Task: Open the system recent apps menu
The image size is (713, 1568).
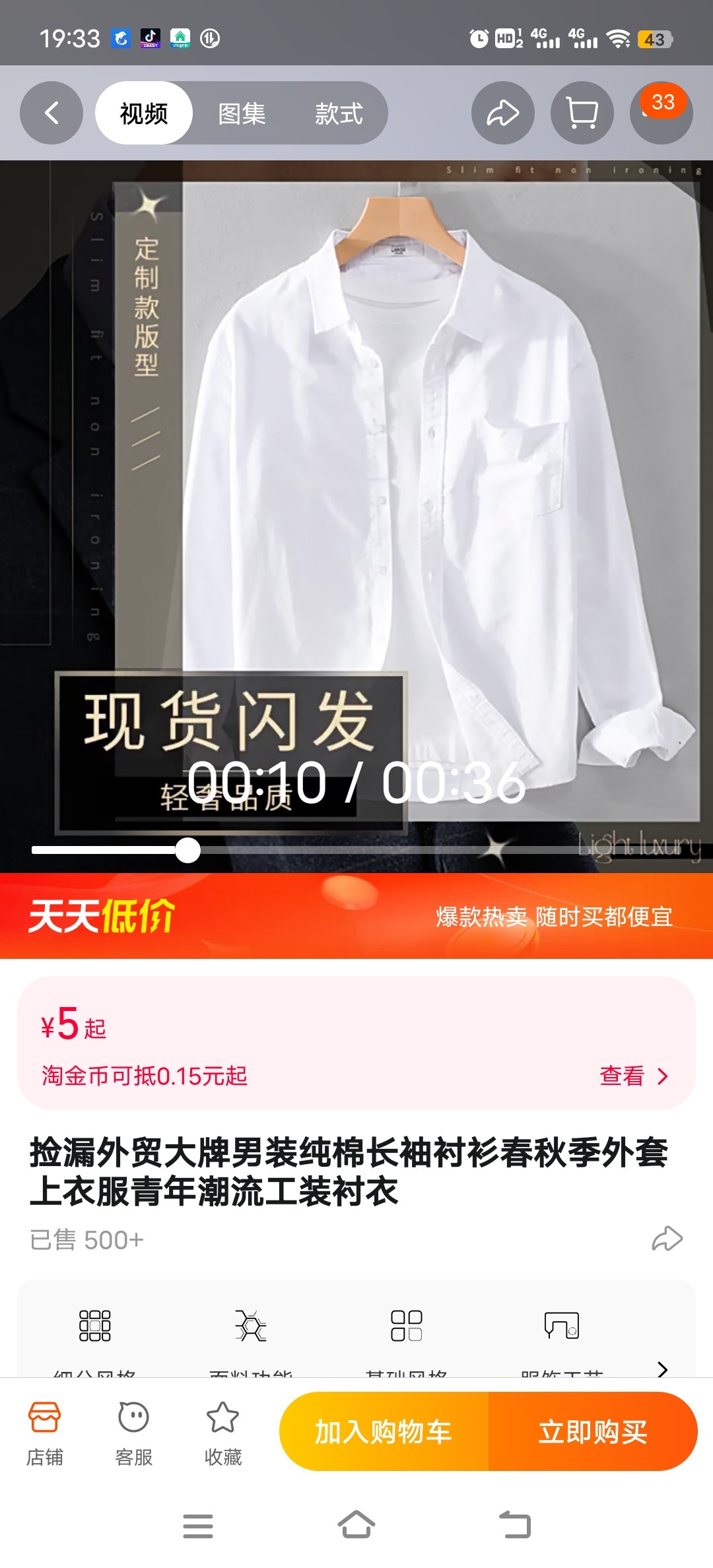Action: point(198,1525)
